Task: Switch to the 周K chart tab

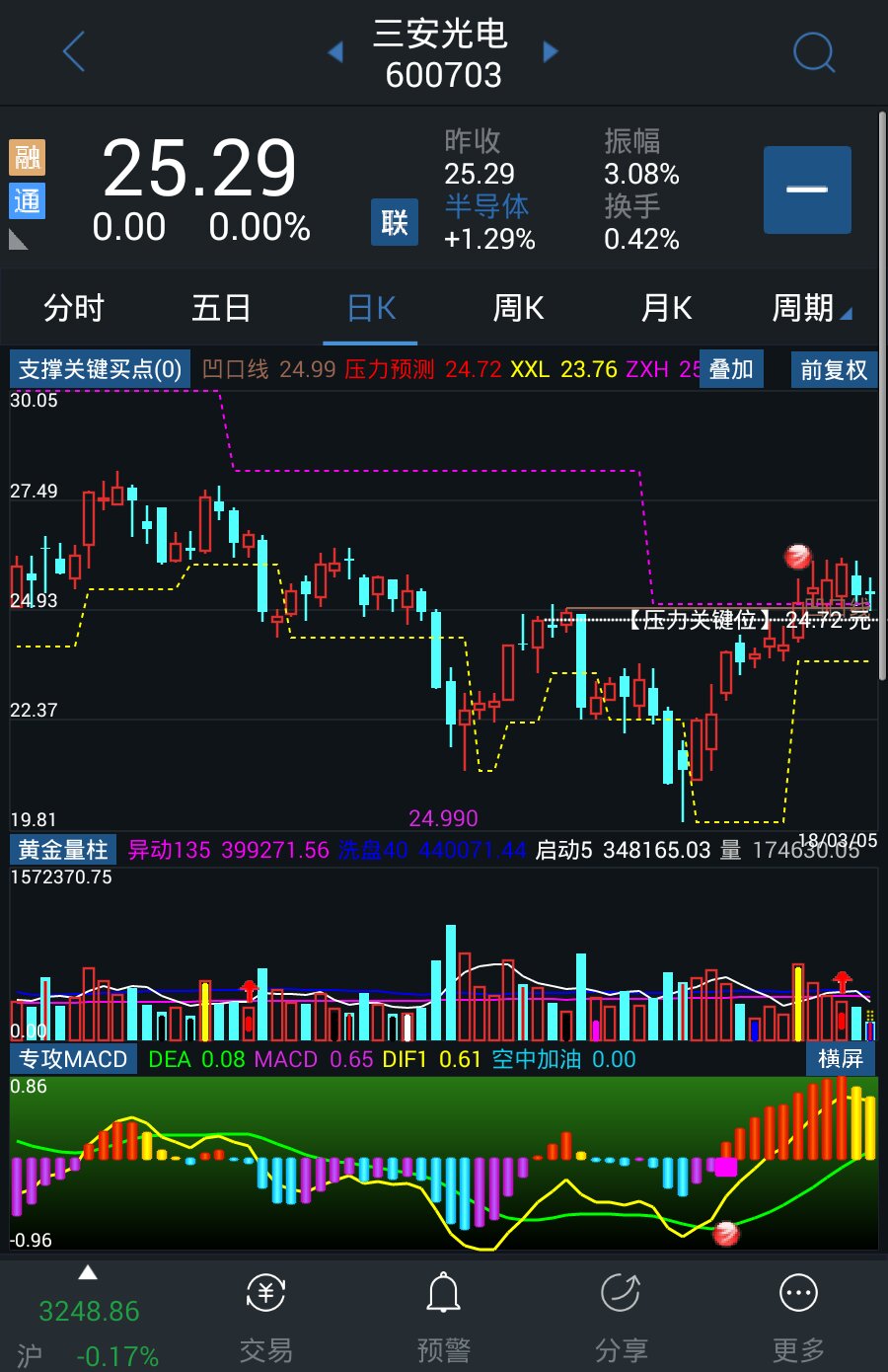Action: click(518, 309)
